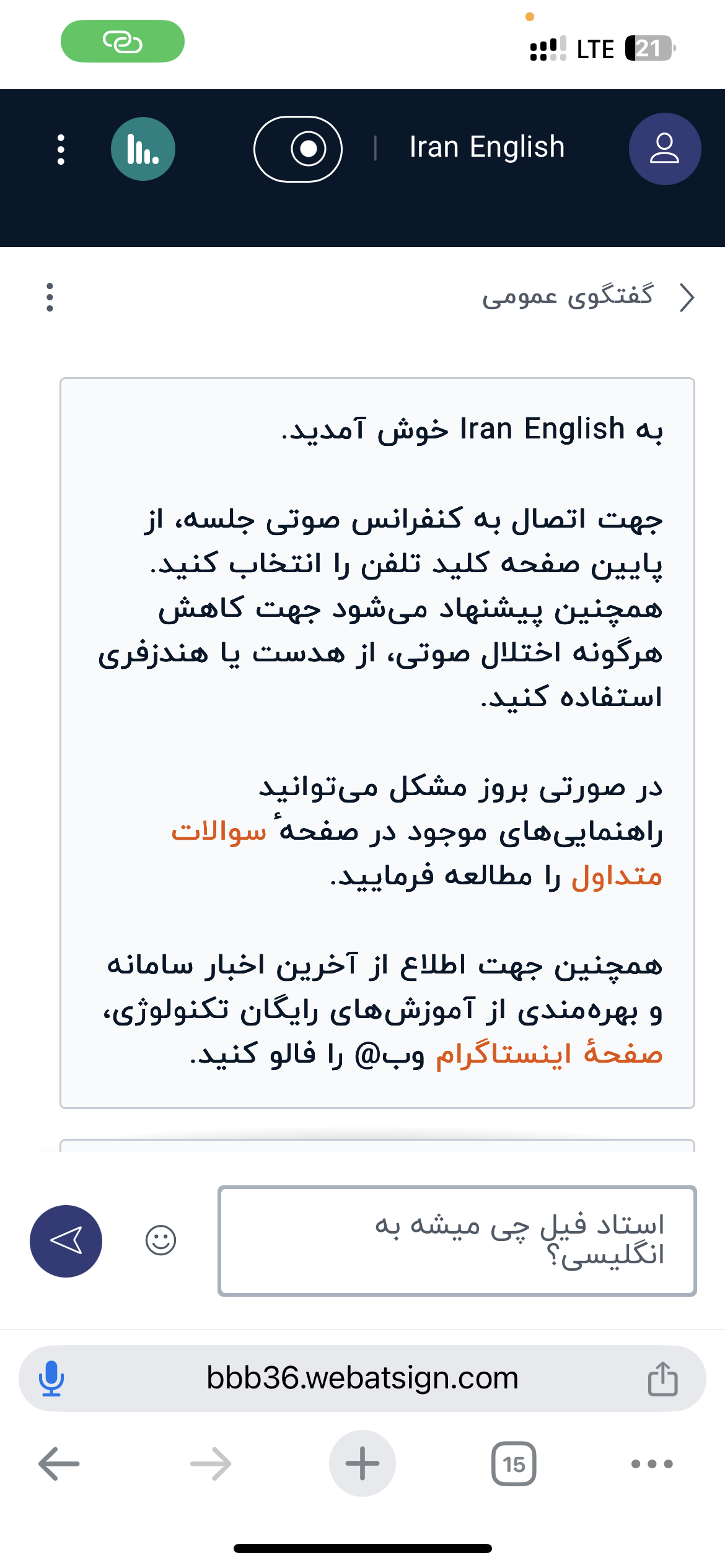Go back to the previous page
725x1568 pixels.
[x=59, y=1464]
